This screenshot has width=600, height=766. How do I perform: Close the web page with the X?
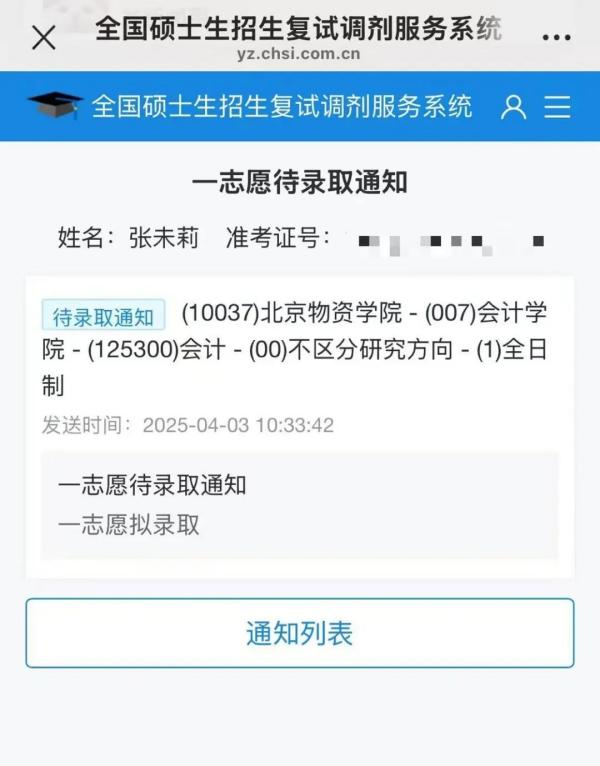tap(43, 38)
